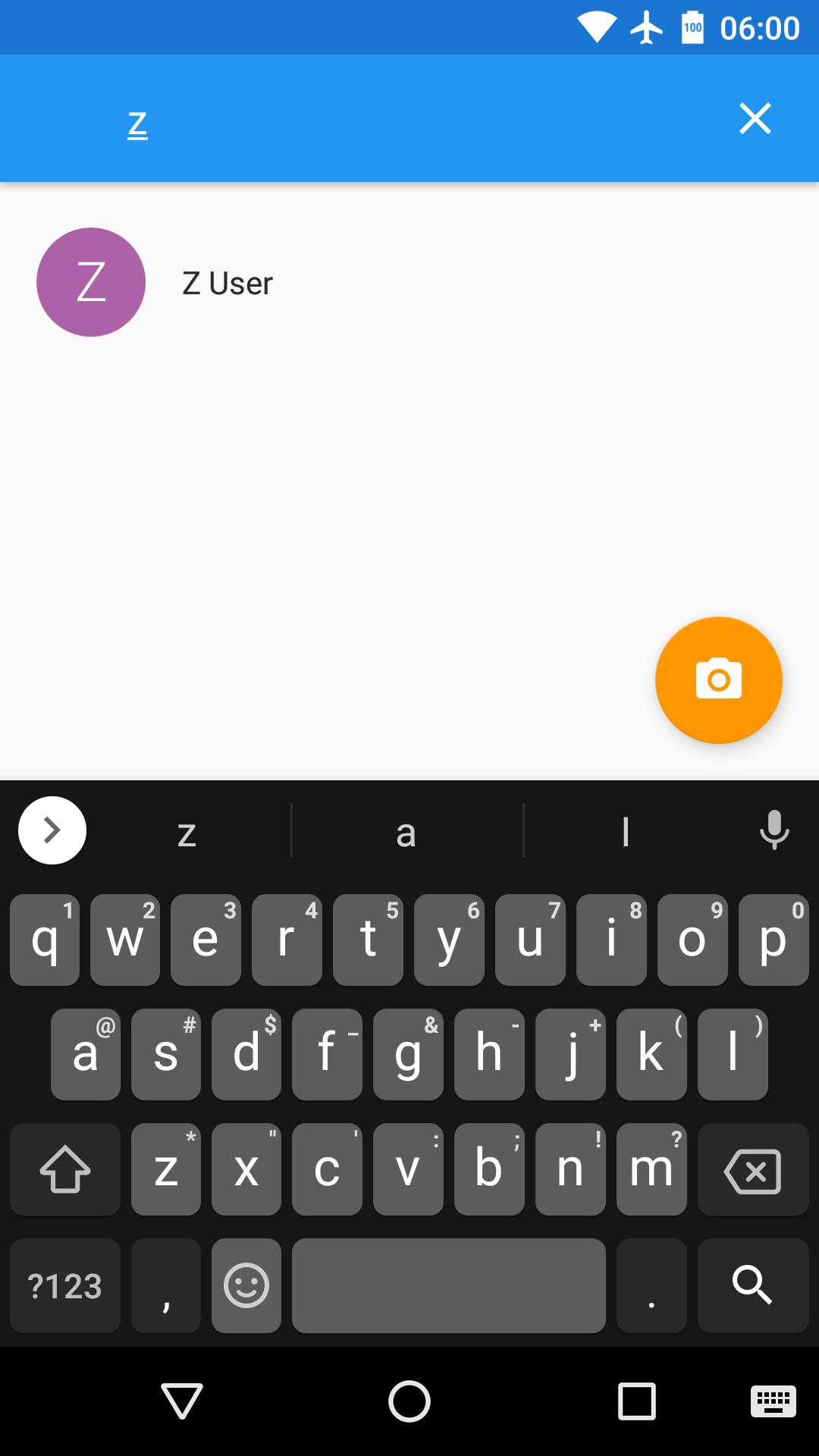
Task: Go back using the navigation bar
Action: pyautogui.click(x=182, y=1401)
